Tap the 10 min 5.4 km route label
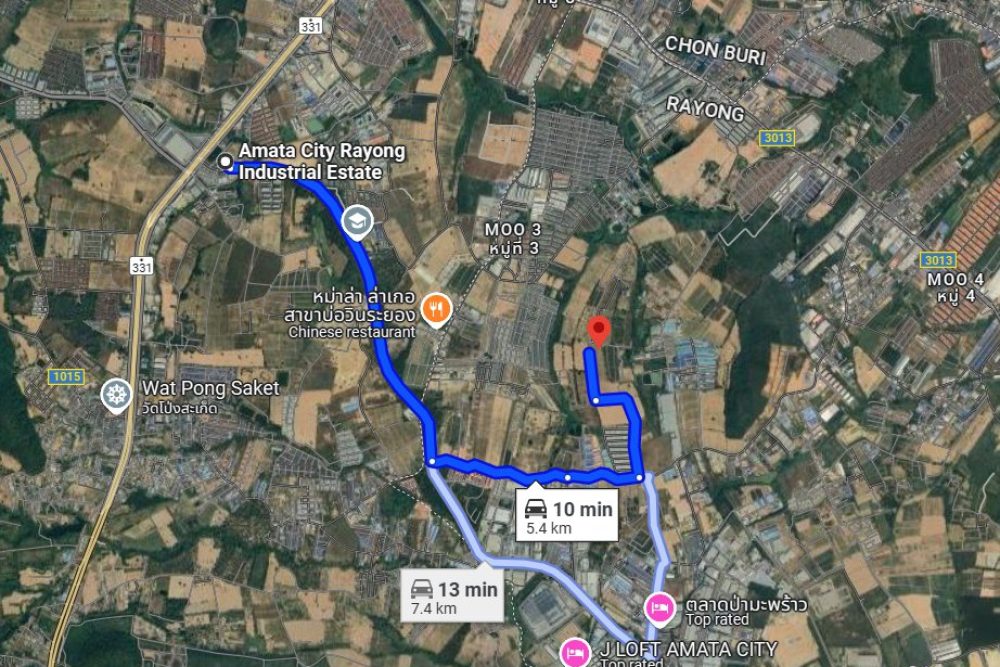 click(x=566, y=516)
